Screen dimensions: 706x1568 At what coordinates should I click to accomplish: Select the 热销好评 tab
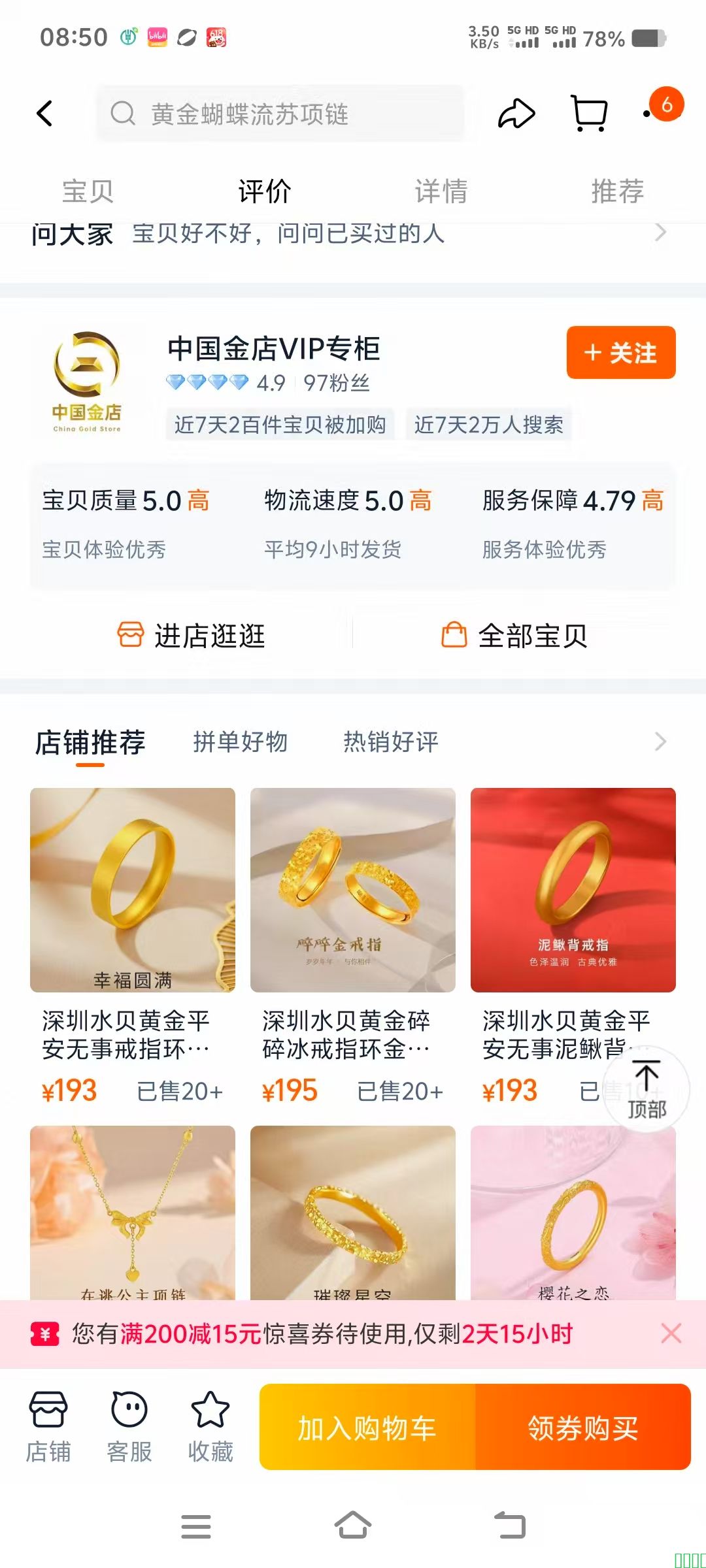(x=391, y=742)
